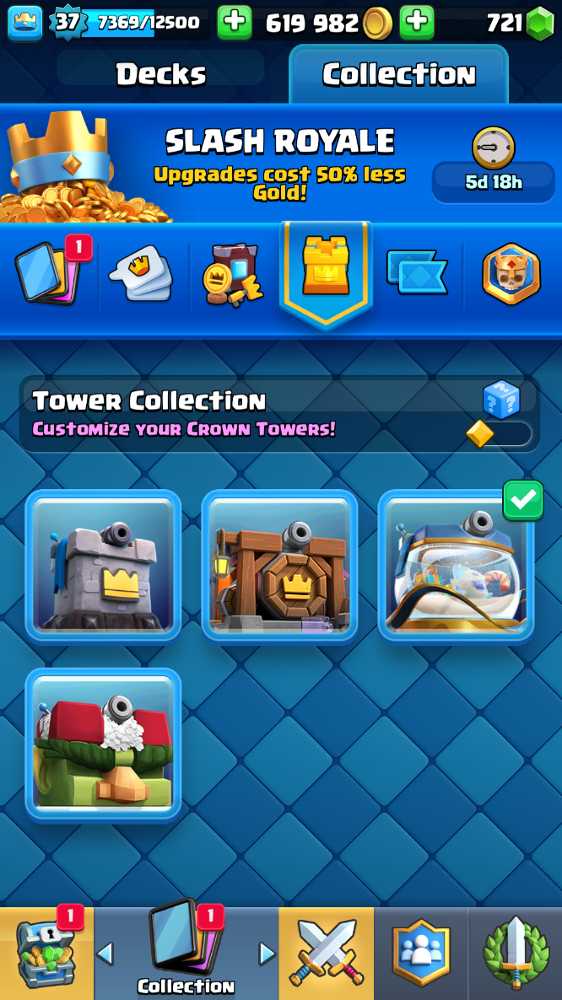562x1000 pixels.
Task: Open the events sword laurel tab
Action: (x=515, y=953)
